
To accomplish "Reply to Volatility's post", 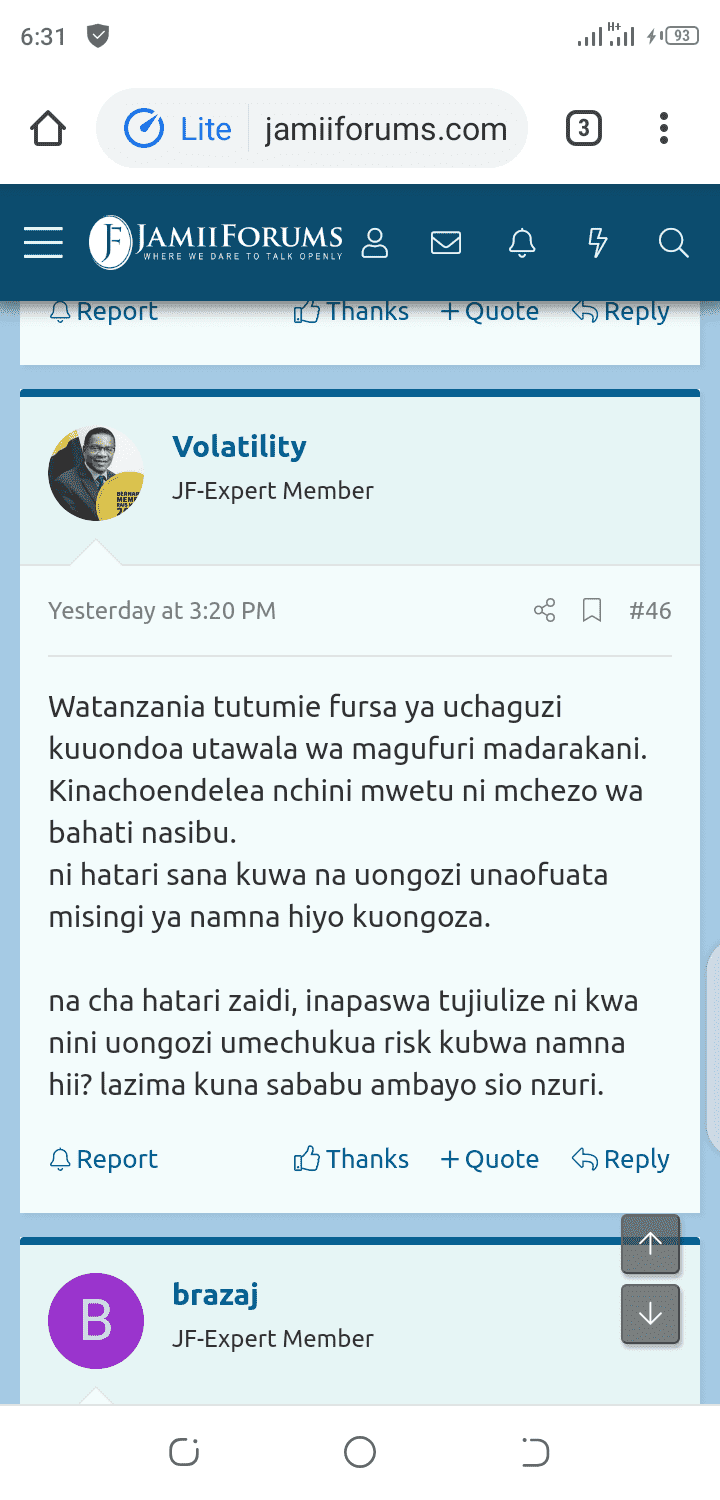I will [x=620, y=1159].
